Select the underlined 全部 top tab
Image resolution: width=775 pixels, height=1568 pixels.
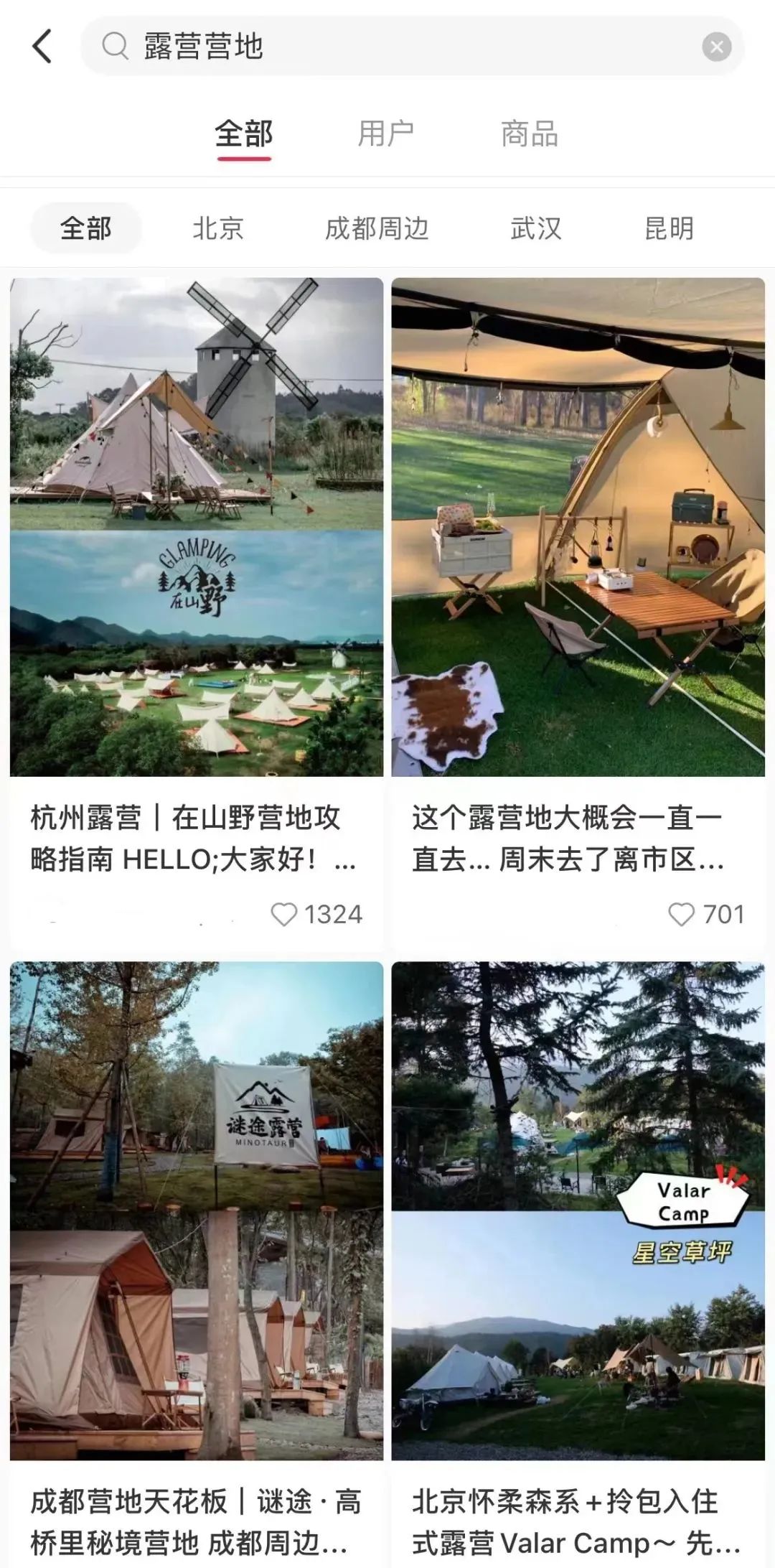pyautogui.click(x=244, y=134)
